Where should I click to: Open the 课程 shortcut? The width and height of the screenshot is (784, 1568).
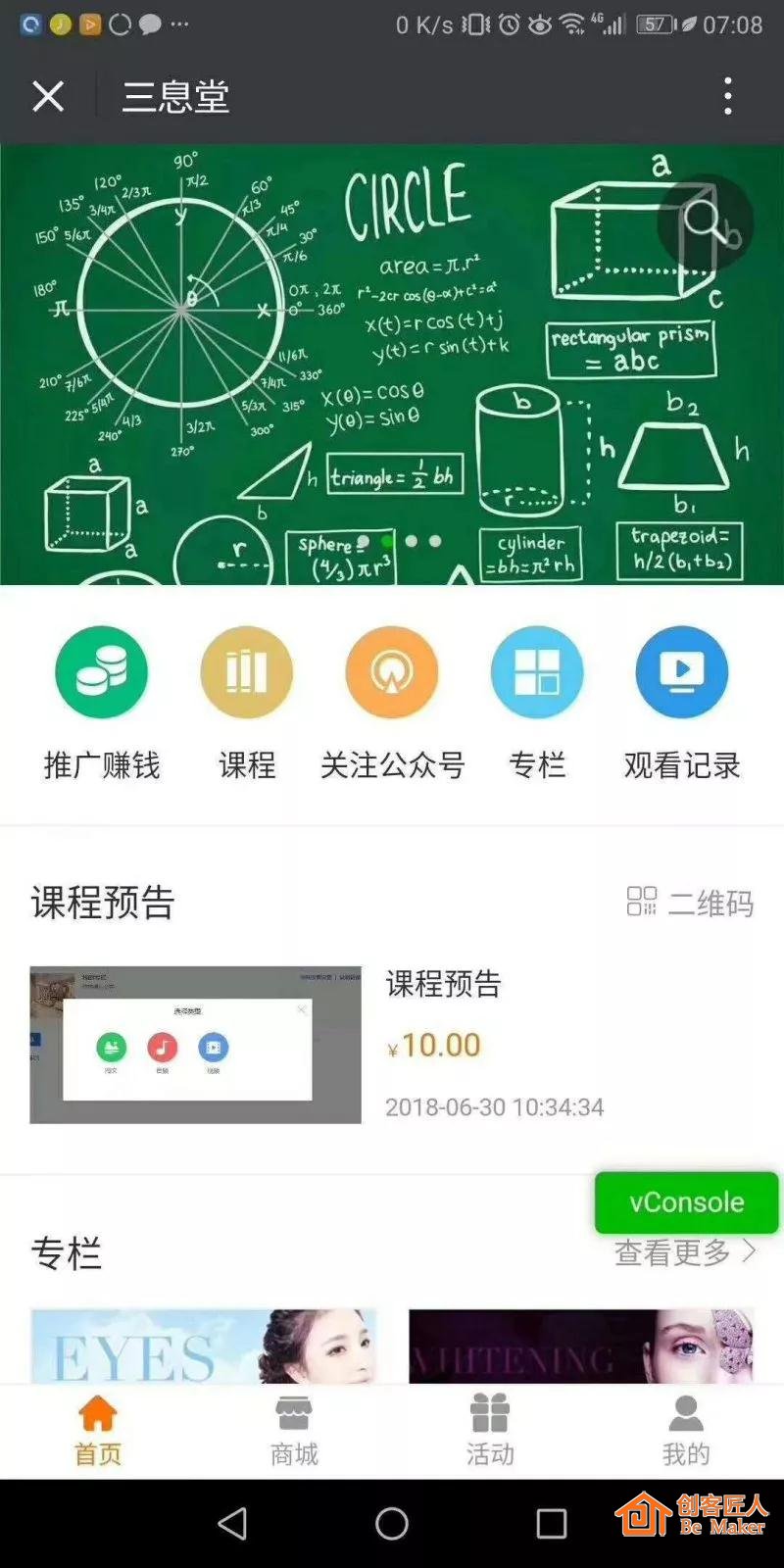pyautogui.click(x=246, y=673)
